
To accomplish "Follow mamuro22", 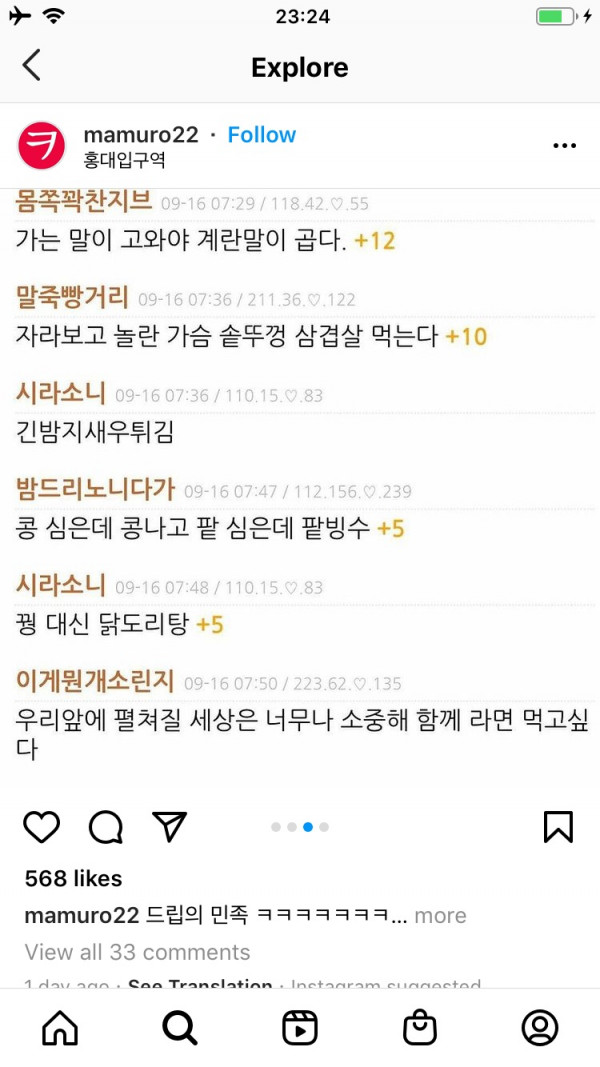I will [262, 135].
